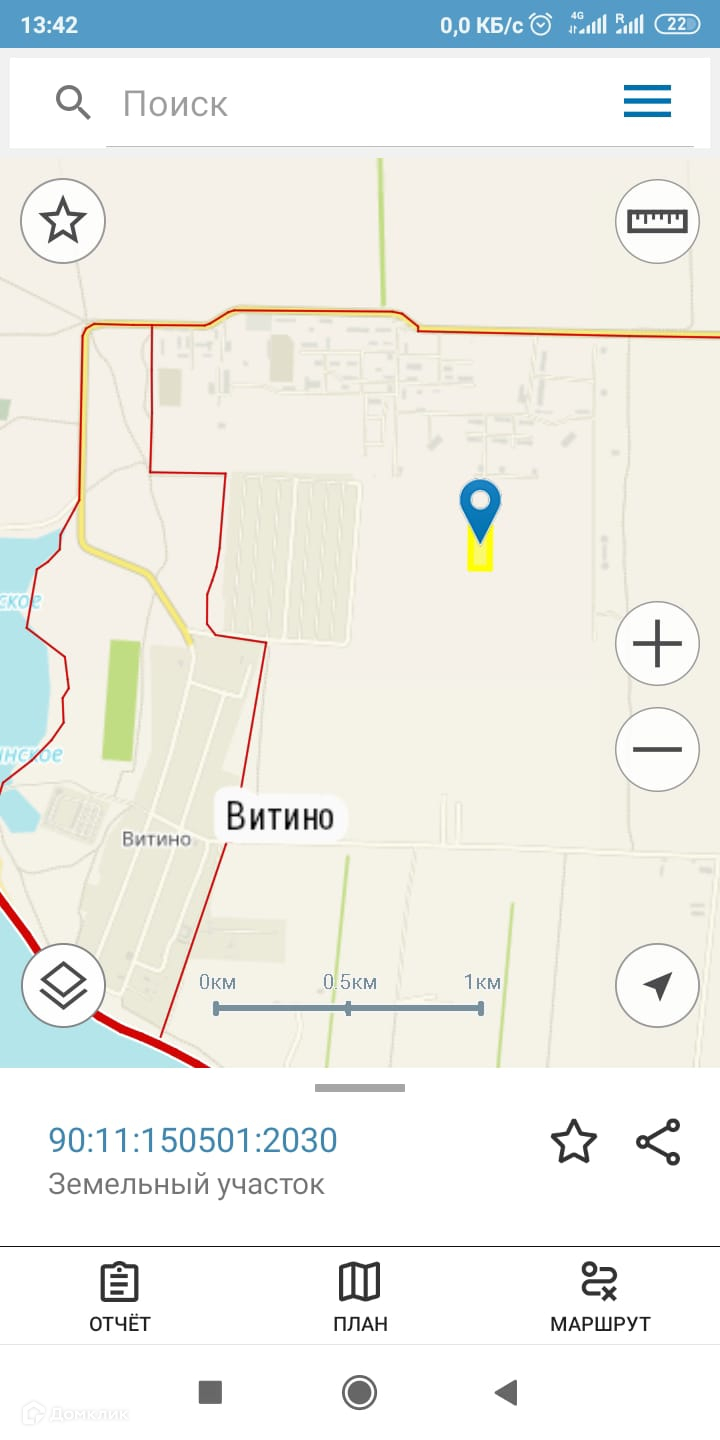Open favorites with the star map button
This screenshot has height=1440, width=720.
pos(63,221)
